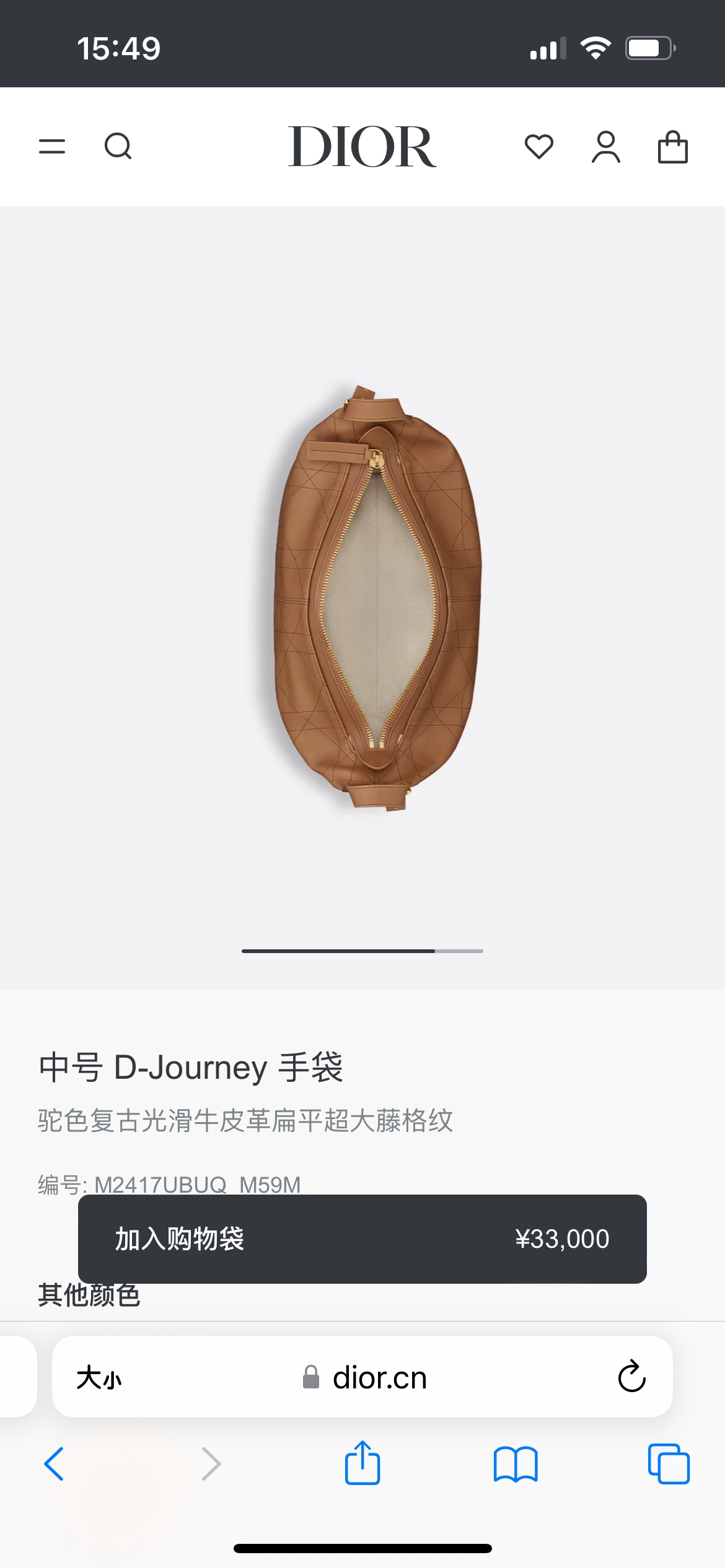Open the account profile icon
Screen dimensions: 725x1568
point(605,147)
